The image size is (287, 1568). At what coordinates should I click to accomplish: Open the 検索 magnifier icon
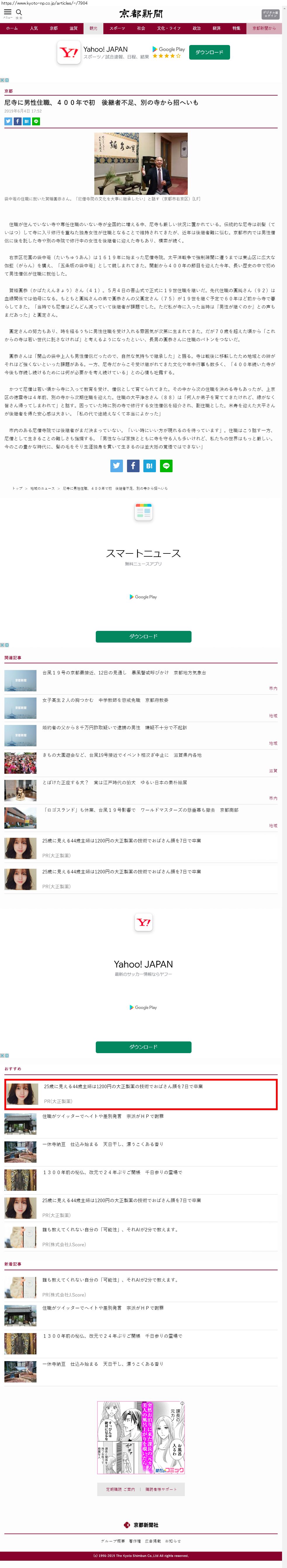pos(19,13)
